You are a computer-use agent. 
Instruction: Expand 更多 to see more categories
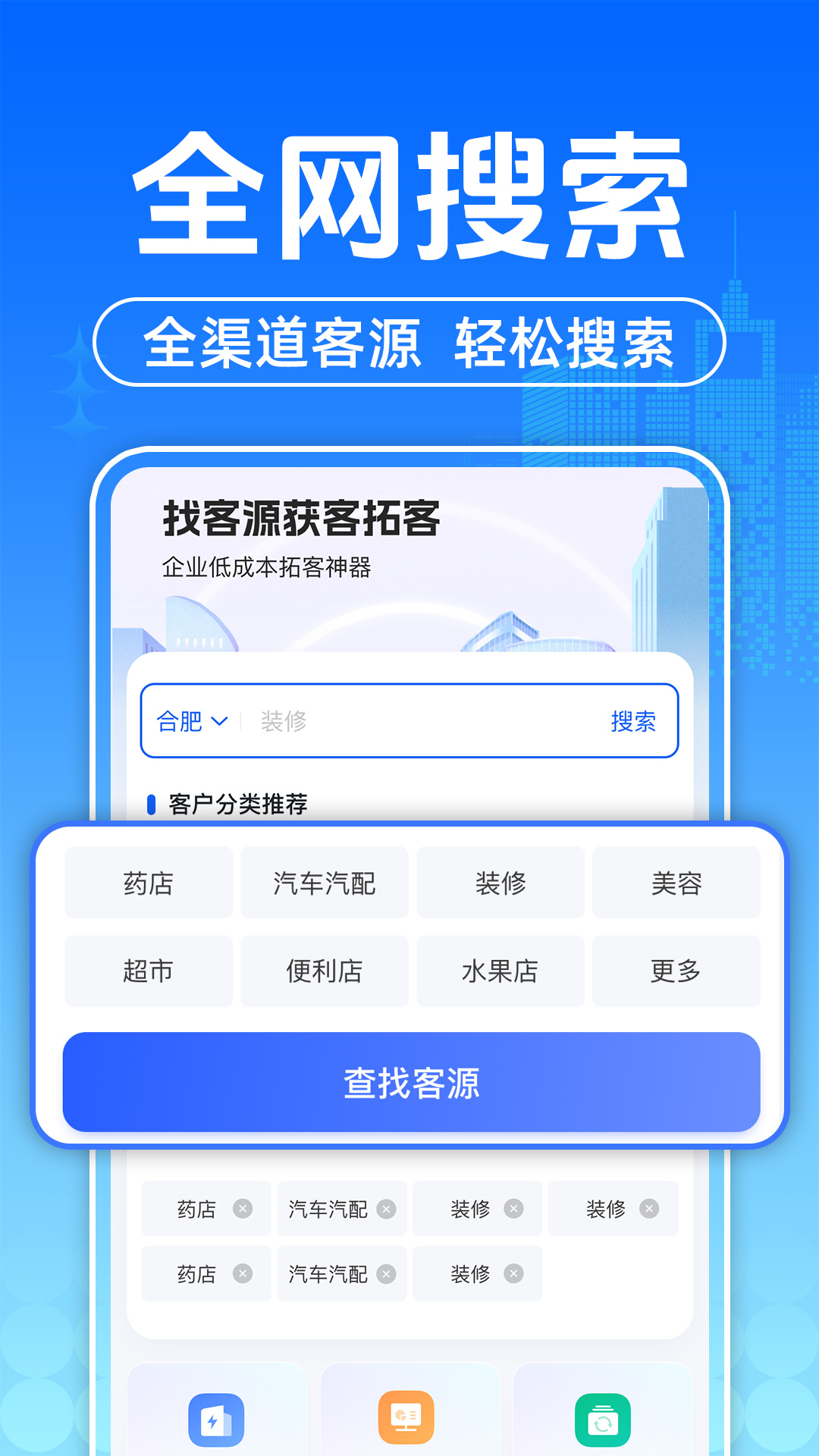tap(676, 971)
